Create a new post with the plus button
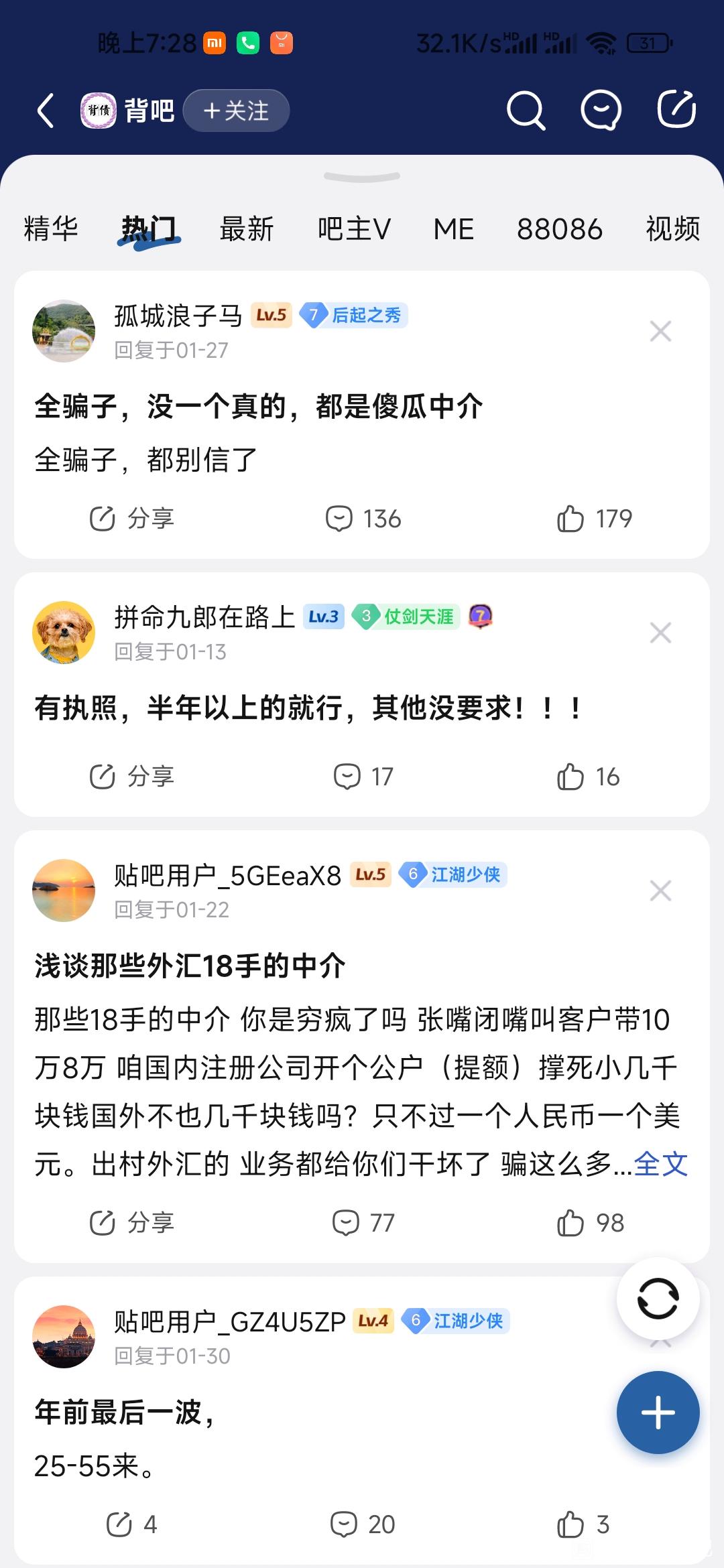The image size is (724, 1568). [658, 1413]
